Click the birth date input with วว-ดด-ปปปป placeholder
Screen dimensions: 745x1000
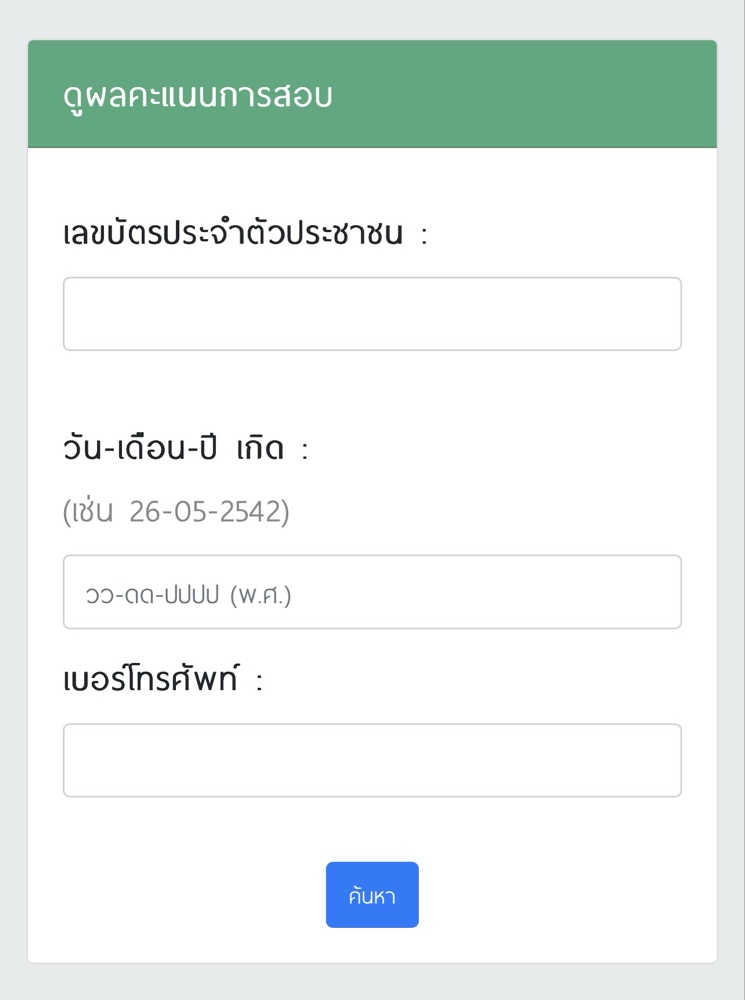click(x=372, y=591)
